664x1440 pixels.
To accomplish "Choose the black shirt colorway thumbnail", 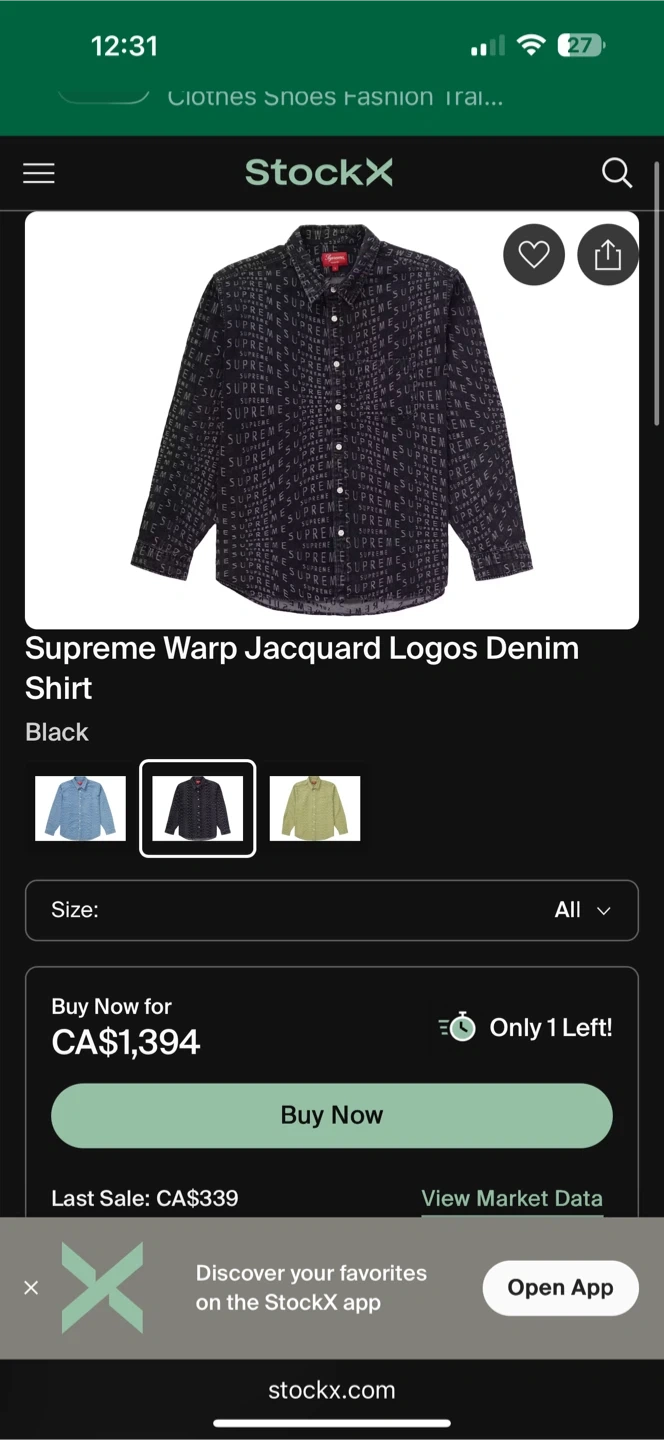I will pos(197,808).
